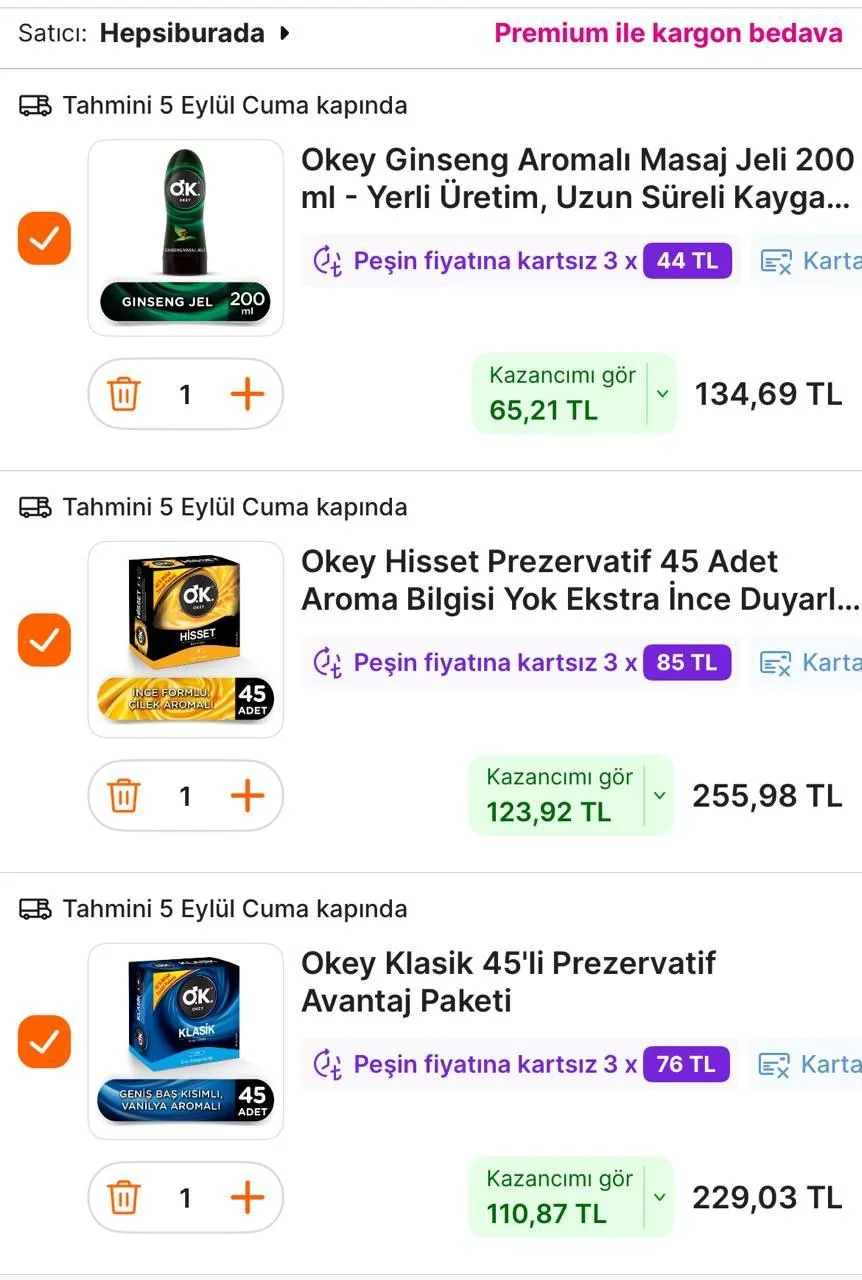Increase Okey Klasik 45'li Prezervatif quantity
This screenshot has height=1280, width=862.
coord(247,1197)
